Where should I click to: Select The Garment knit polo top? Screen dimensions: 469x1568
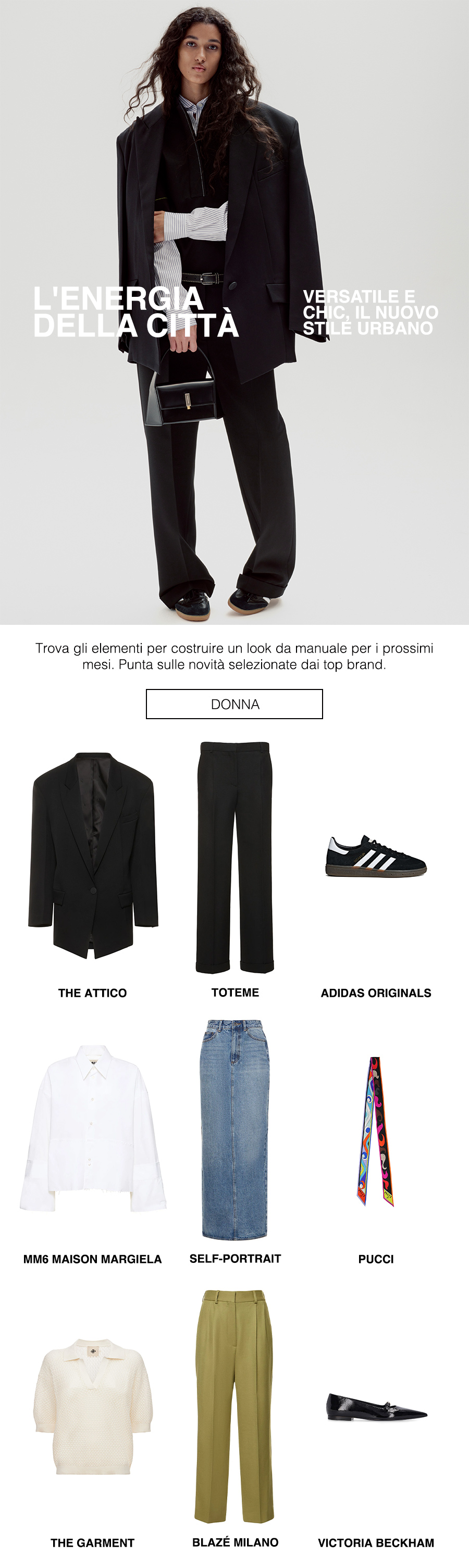point(93,1406)
